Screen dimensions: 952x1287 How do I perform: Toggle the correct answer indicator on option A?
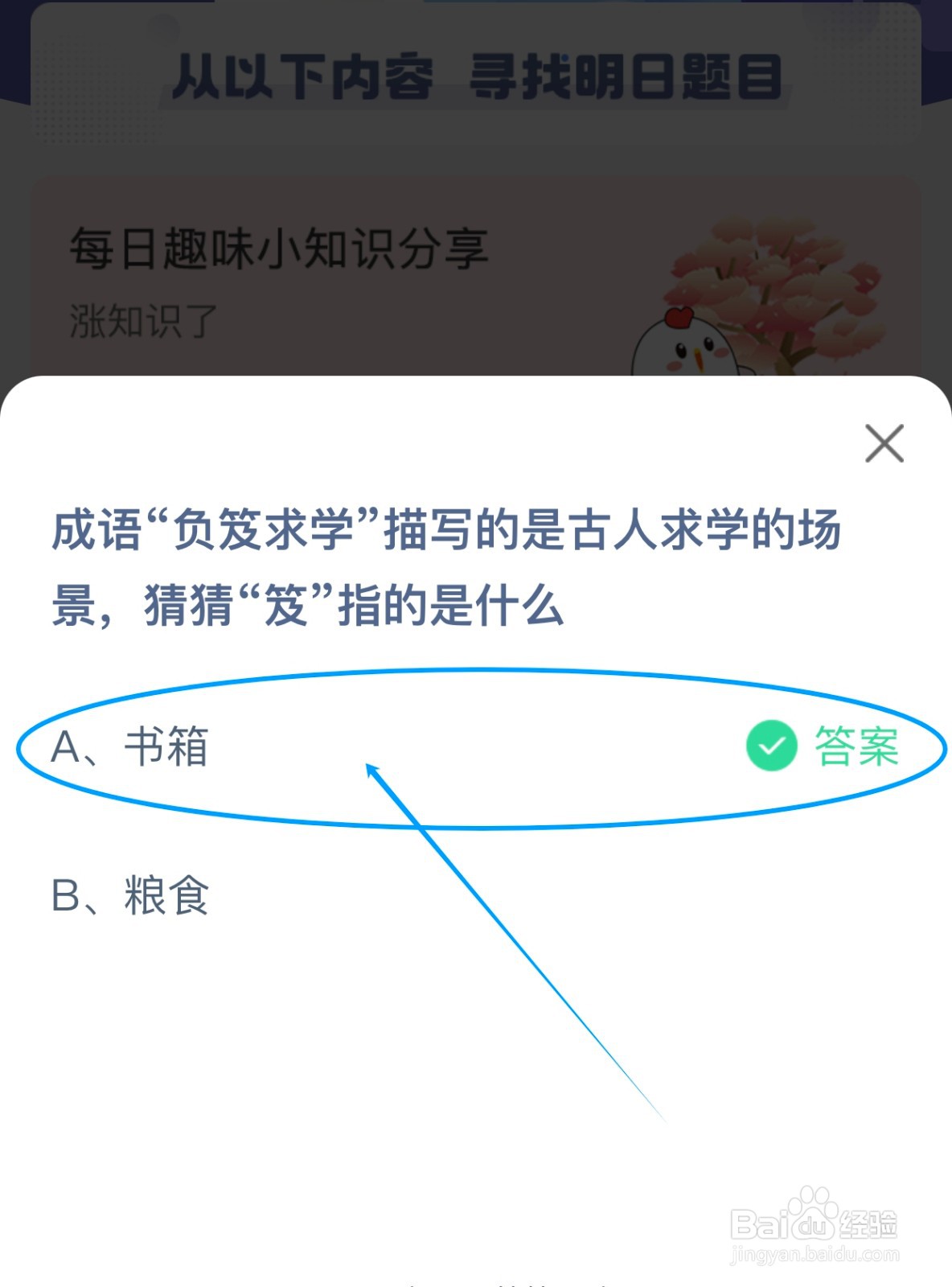[772, 746]
